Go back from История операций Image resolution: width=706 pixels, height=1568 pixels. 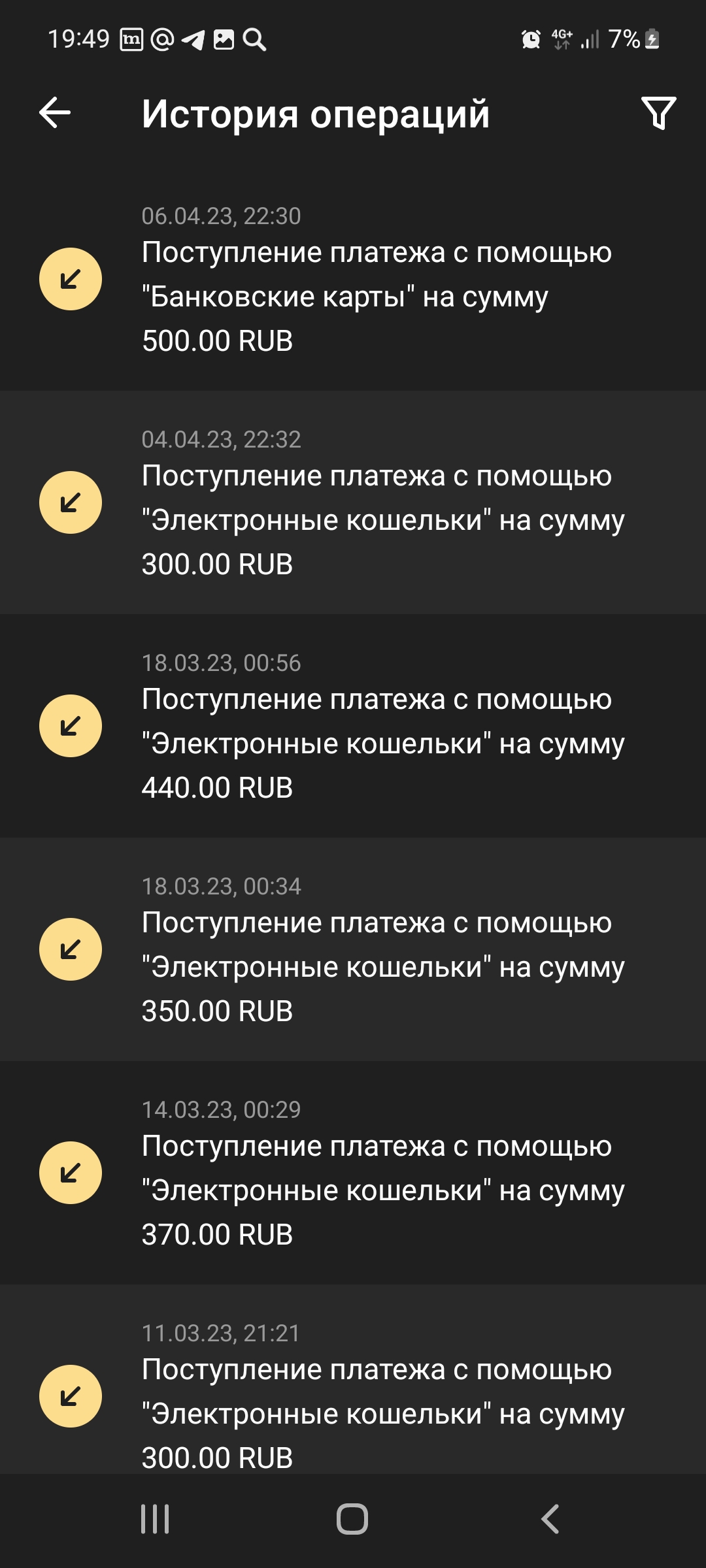[x=55, y=113]
